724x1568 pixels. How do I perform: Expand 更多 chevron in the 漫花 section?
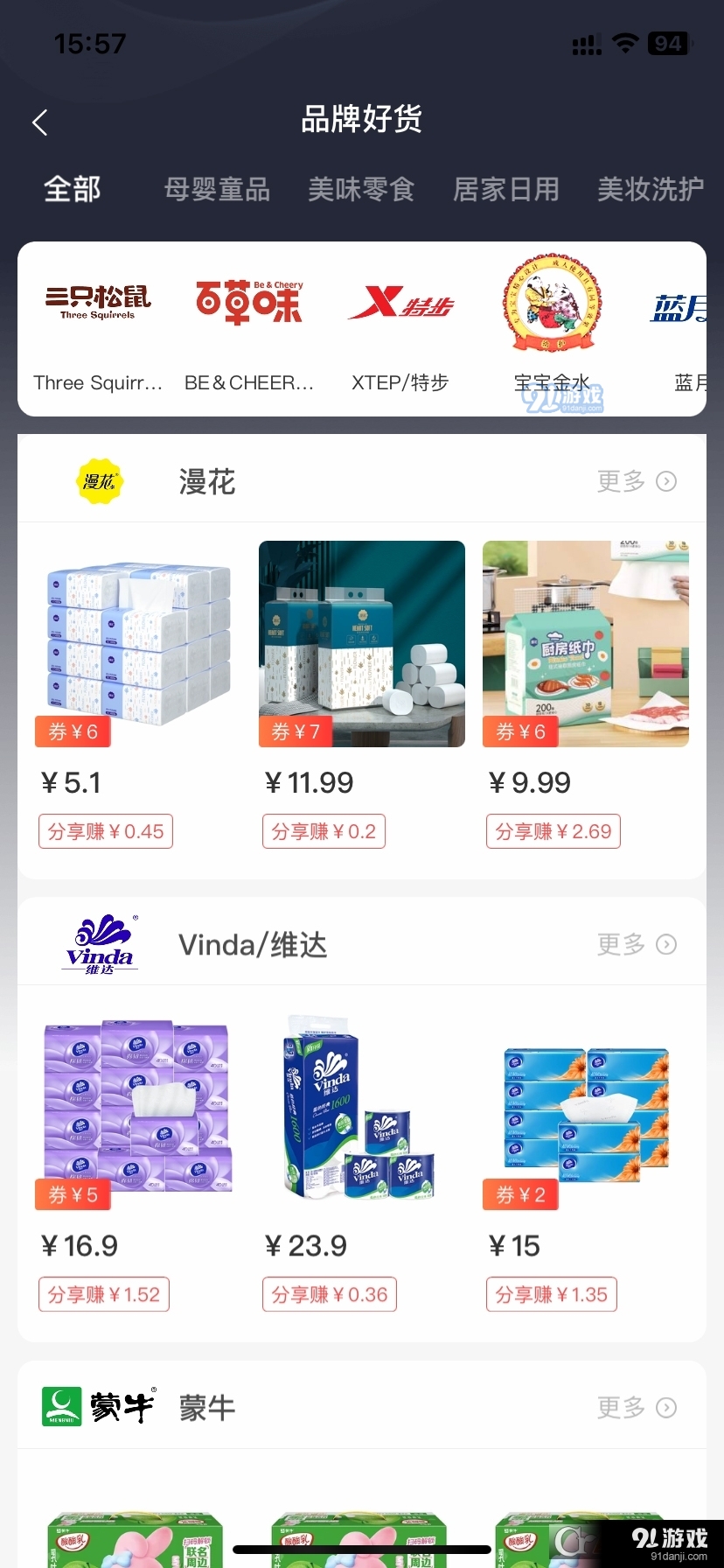point(665,481)
